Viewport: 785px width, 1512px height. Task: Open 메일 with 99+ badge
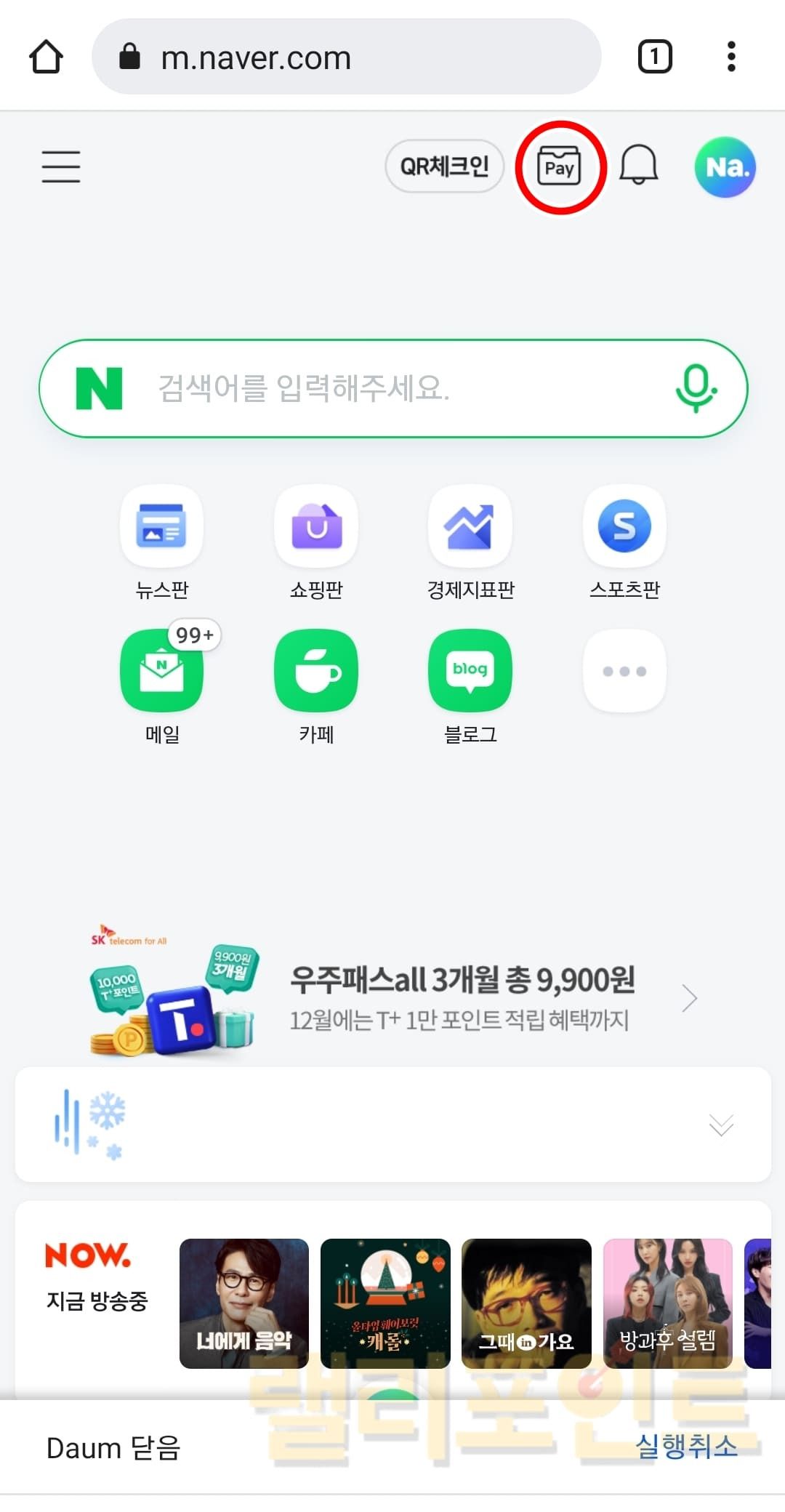point(161,671)
